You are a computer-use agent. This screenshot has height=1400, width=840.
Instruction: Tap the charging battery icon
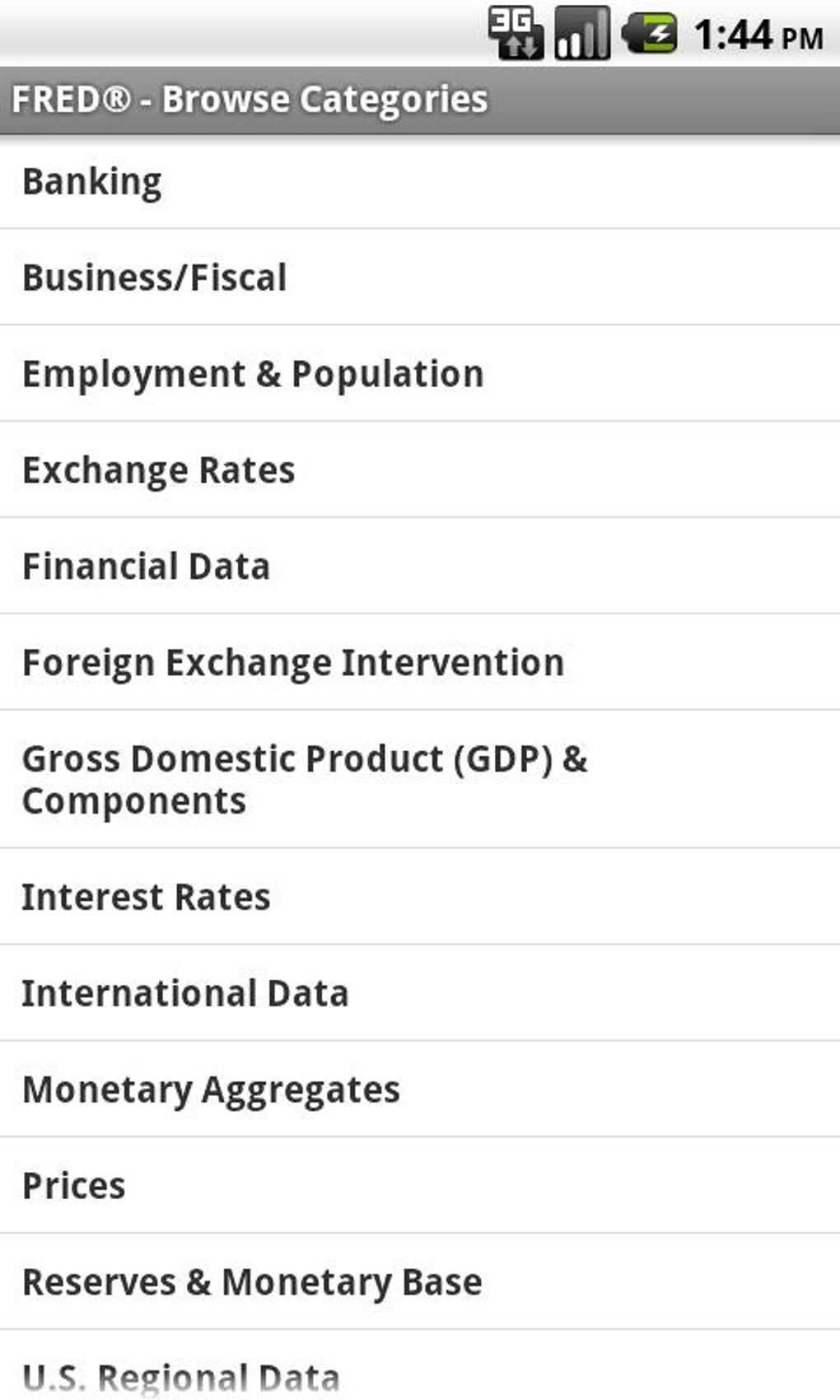click(x=651, y=31)
